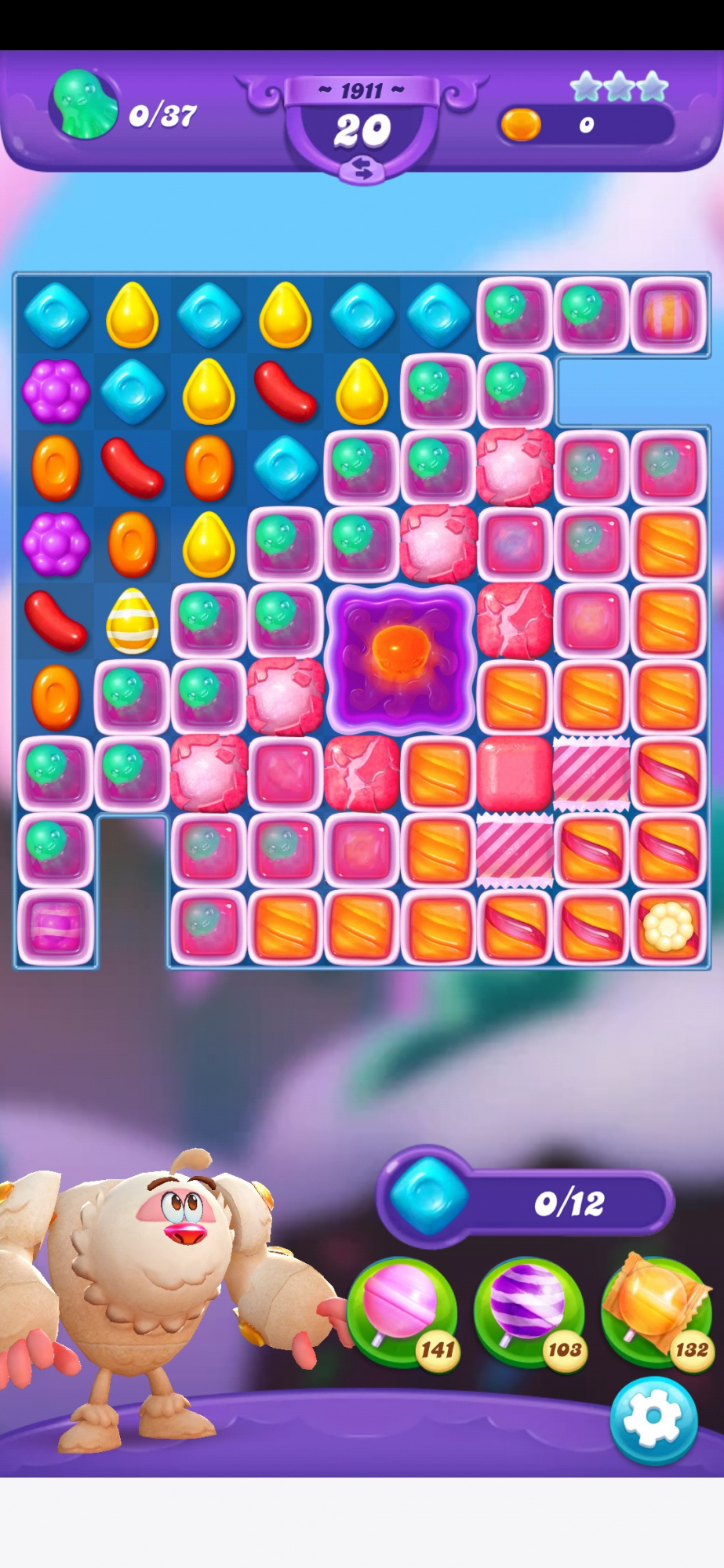Tap the white flower candy in orange block
724x1568 pixels.
[668, 927]
